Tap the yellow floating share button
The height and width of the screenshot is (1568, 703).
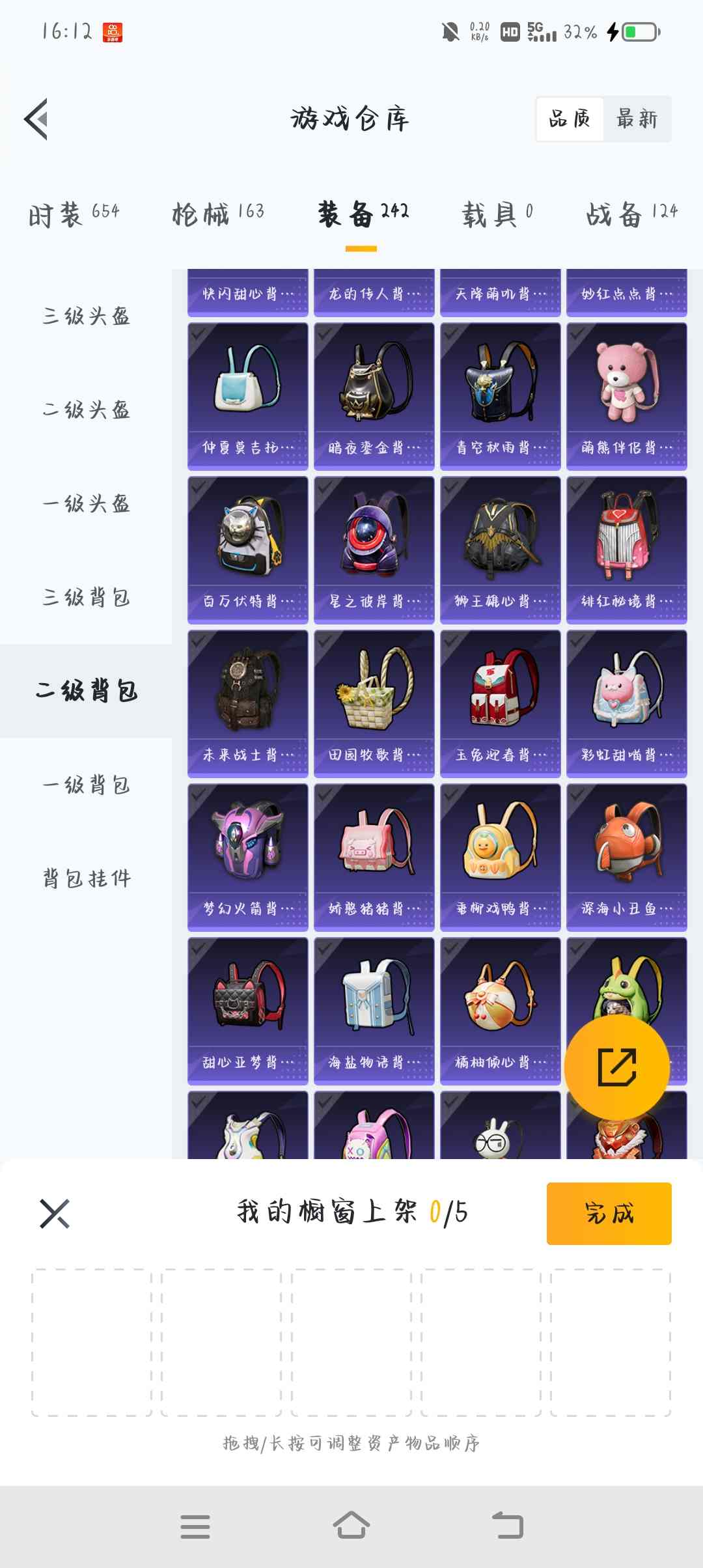click(x=616, y=1068)
